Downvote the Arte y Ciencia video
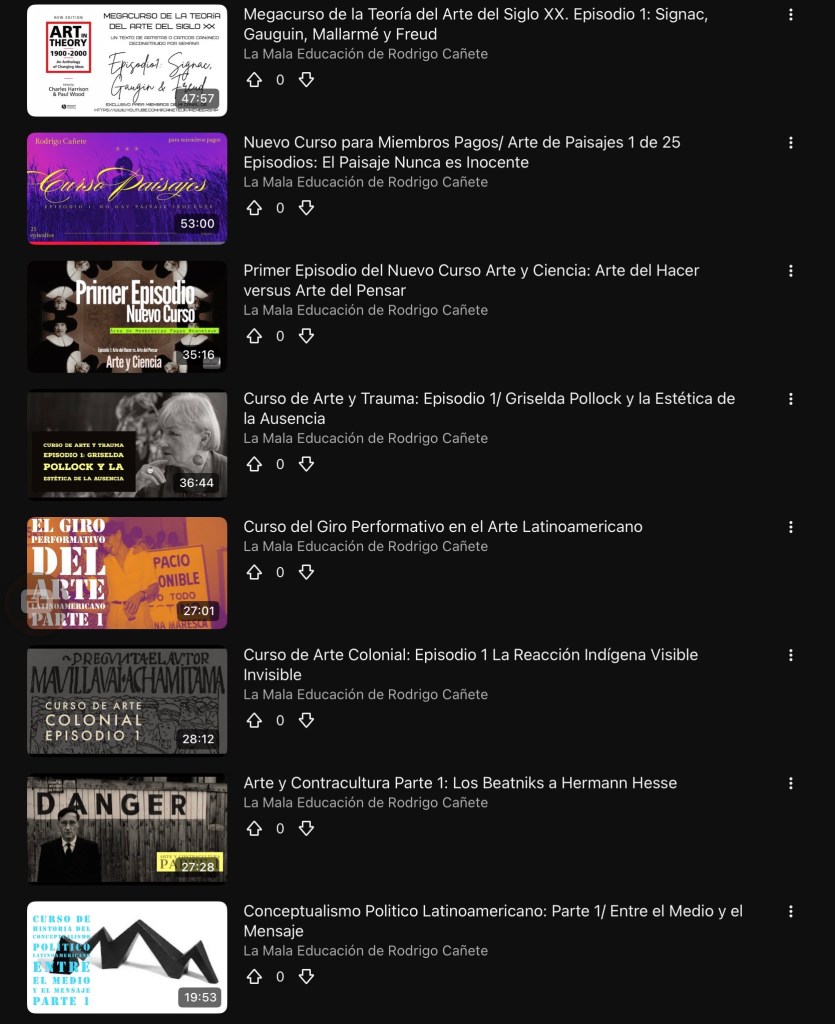Viewport: 835px width, 1024px height. [x=307, y=336]
